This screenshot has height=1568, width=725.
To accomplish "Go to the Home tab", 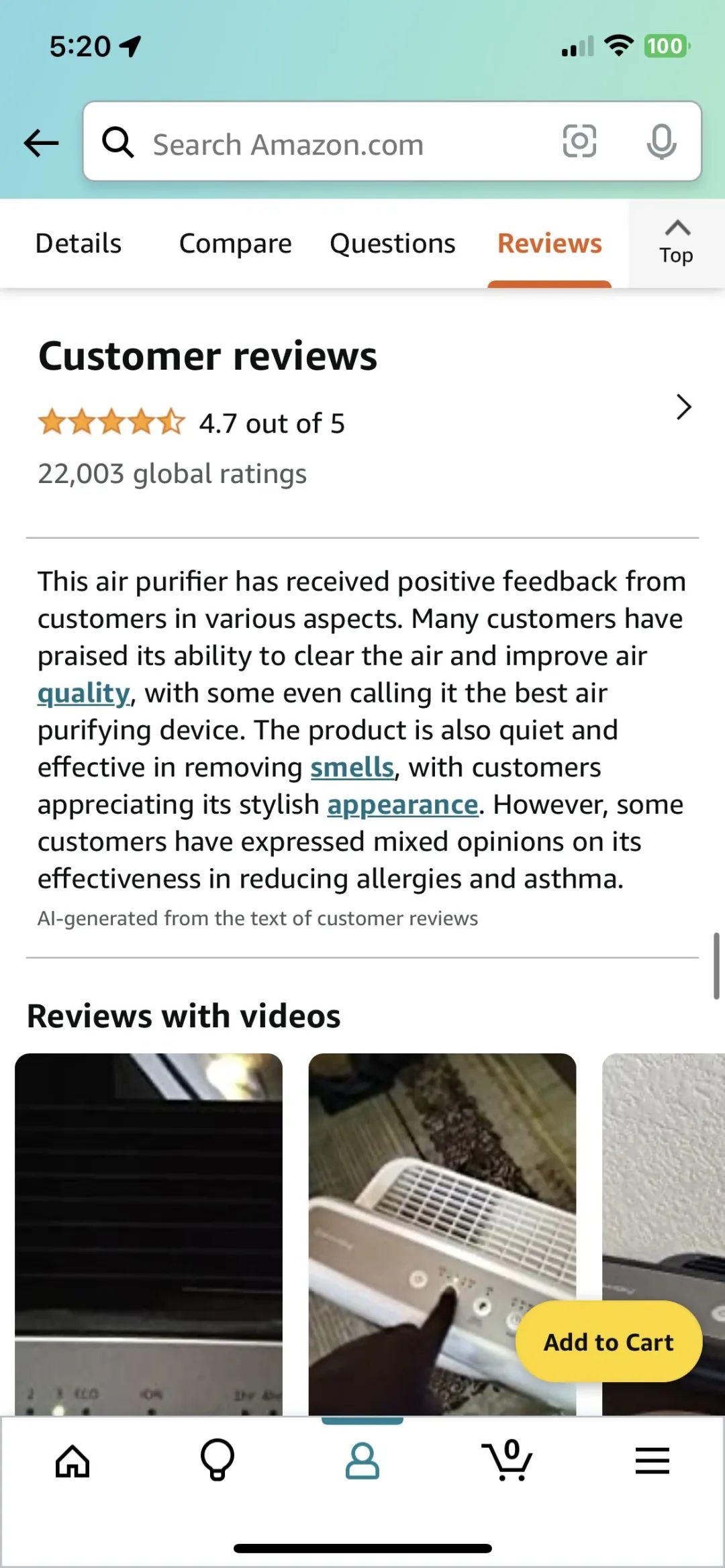I will click(x=72, y=1461).
